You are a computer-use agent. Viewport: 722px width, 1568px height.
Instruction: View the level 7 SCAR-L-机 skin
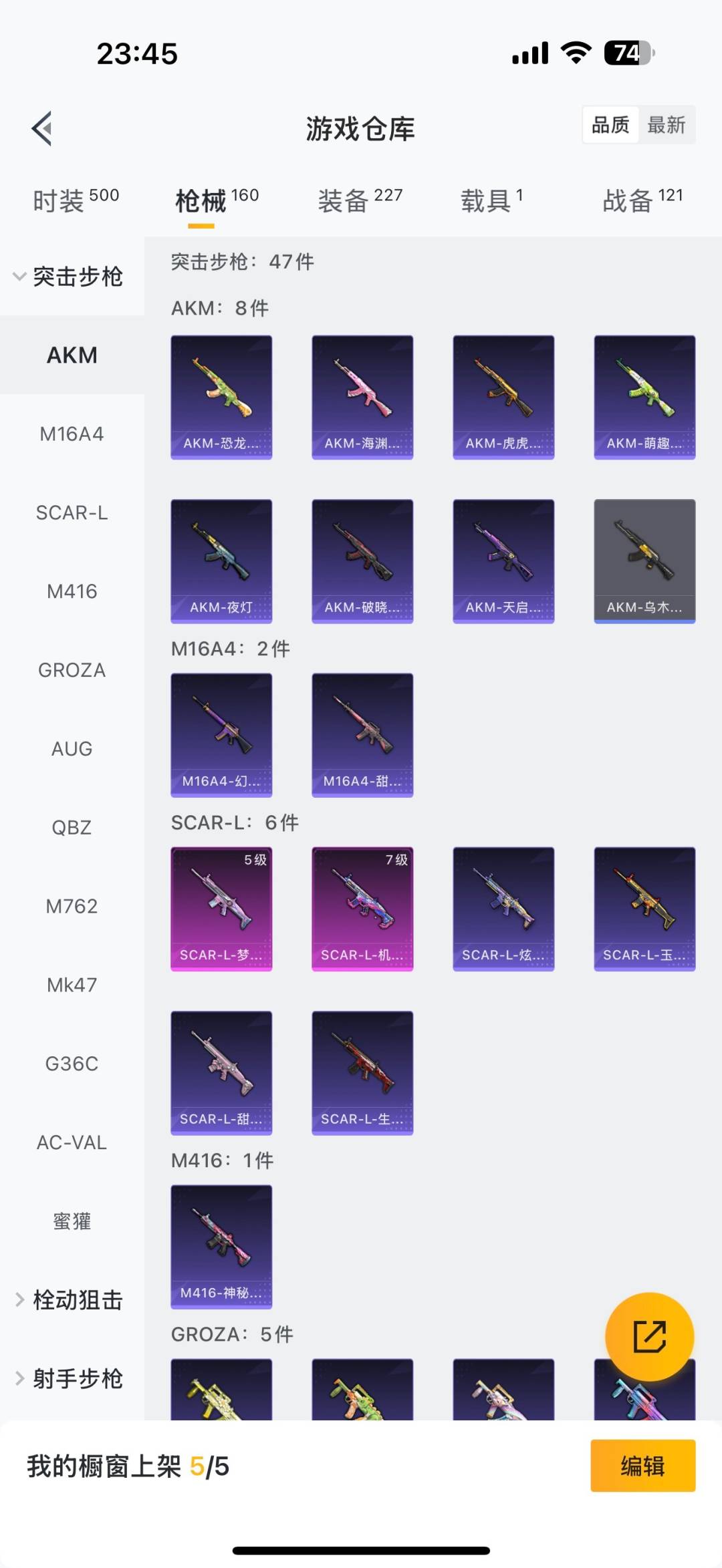click(362, 908)
